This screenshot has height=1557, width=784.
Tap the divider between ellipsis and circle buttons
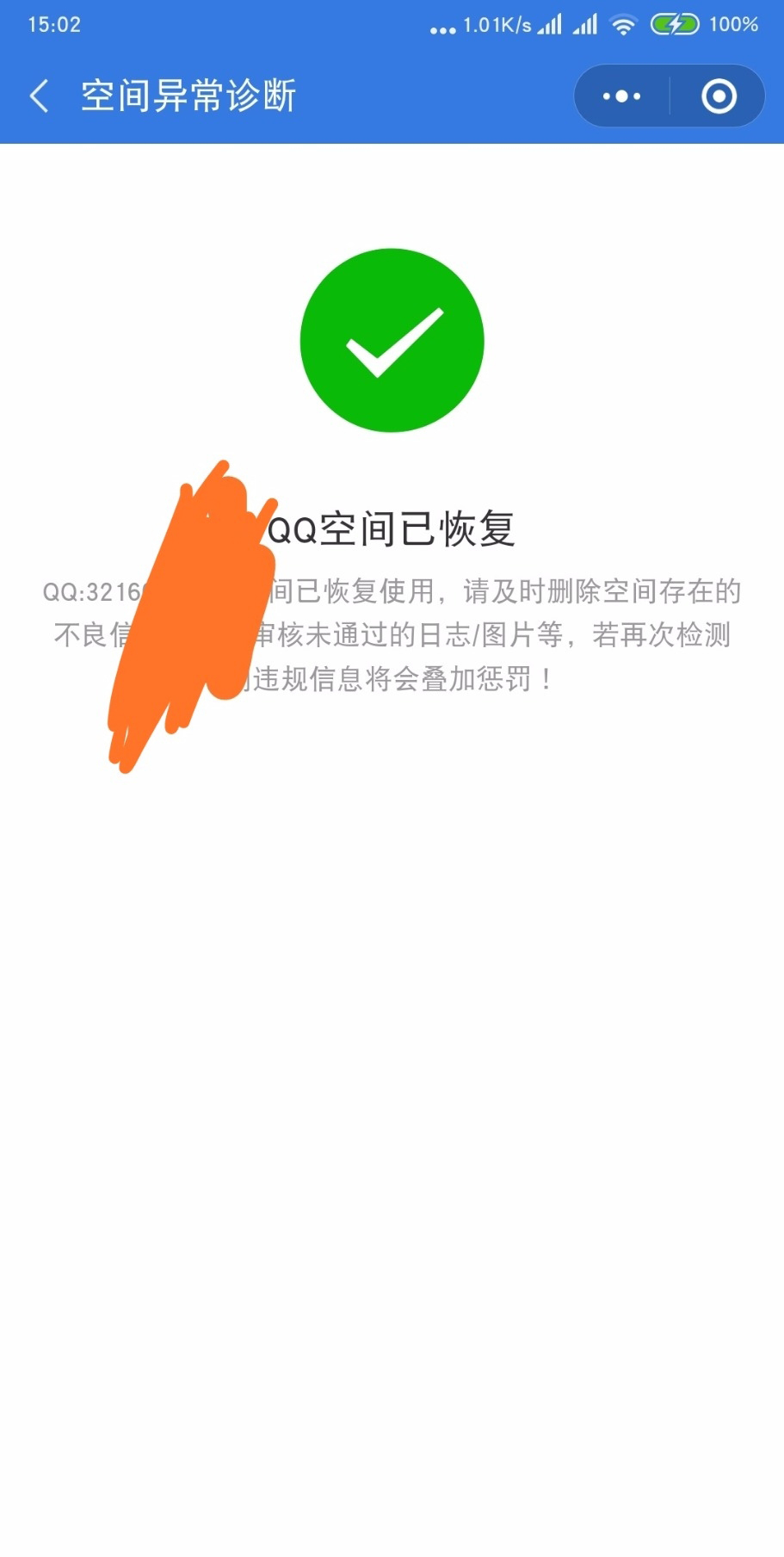pos(670,96)
